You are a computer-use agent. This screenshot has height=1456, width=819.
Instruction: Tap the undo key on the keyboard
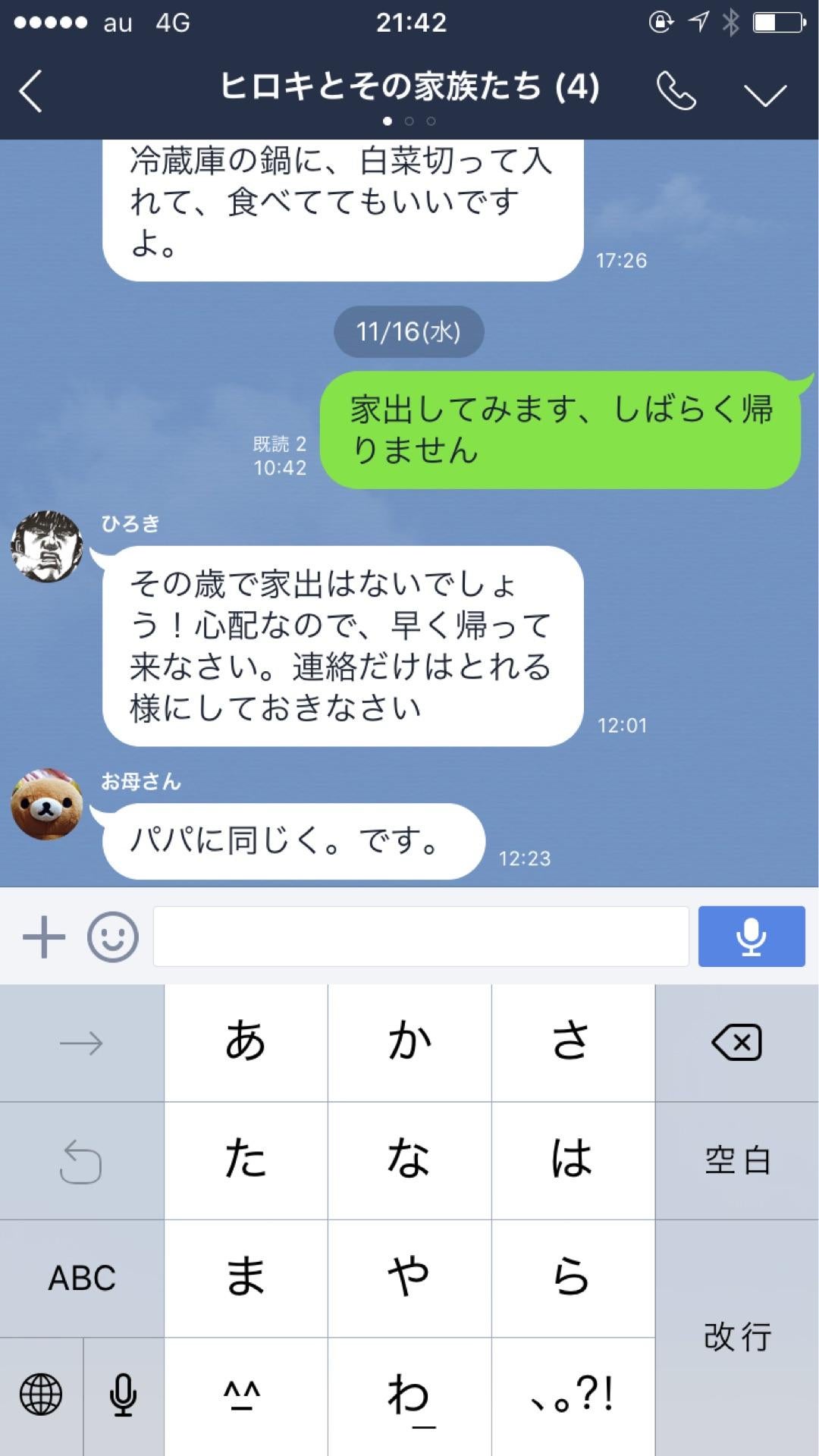tap(82, 1160)
